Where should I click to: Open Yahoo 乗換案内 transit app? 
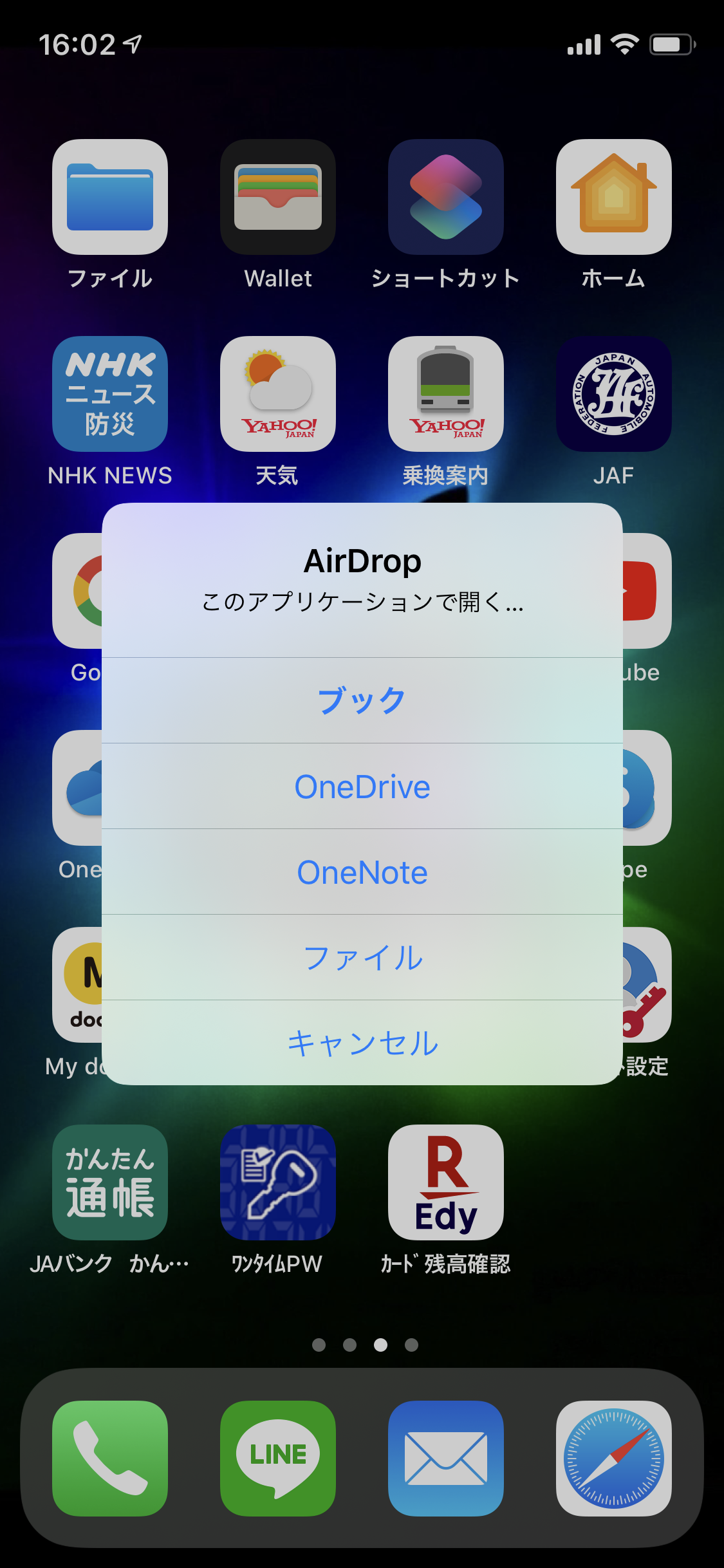point(445,394)
